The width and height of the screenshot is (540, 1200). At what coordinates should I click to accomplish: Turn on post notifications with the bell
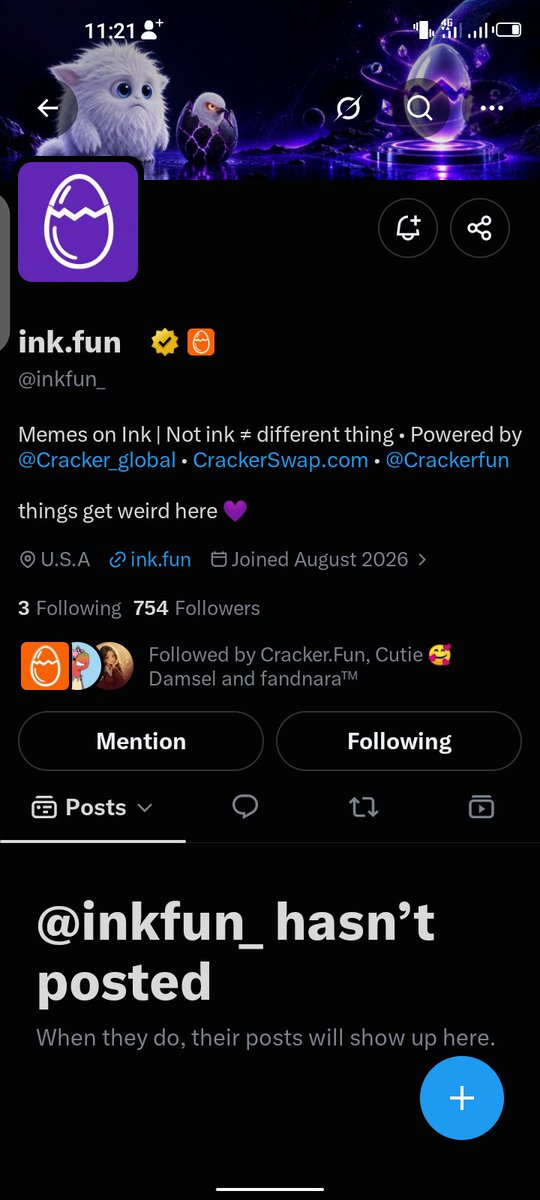(x=408, y=229)
